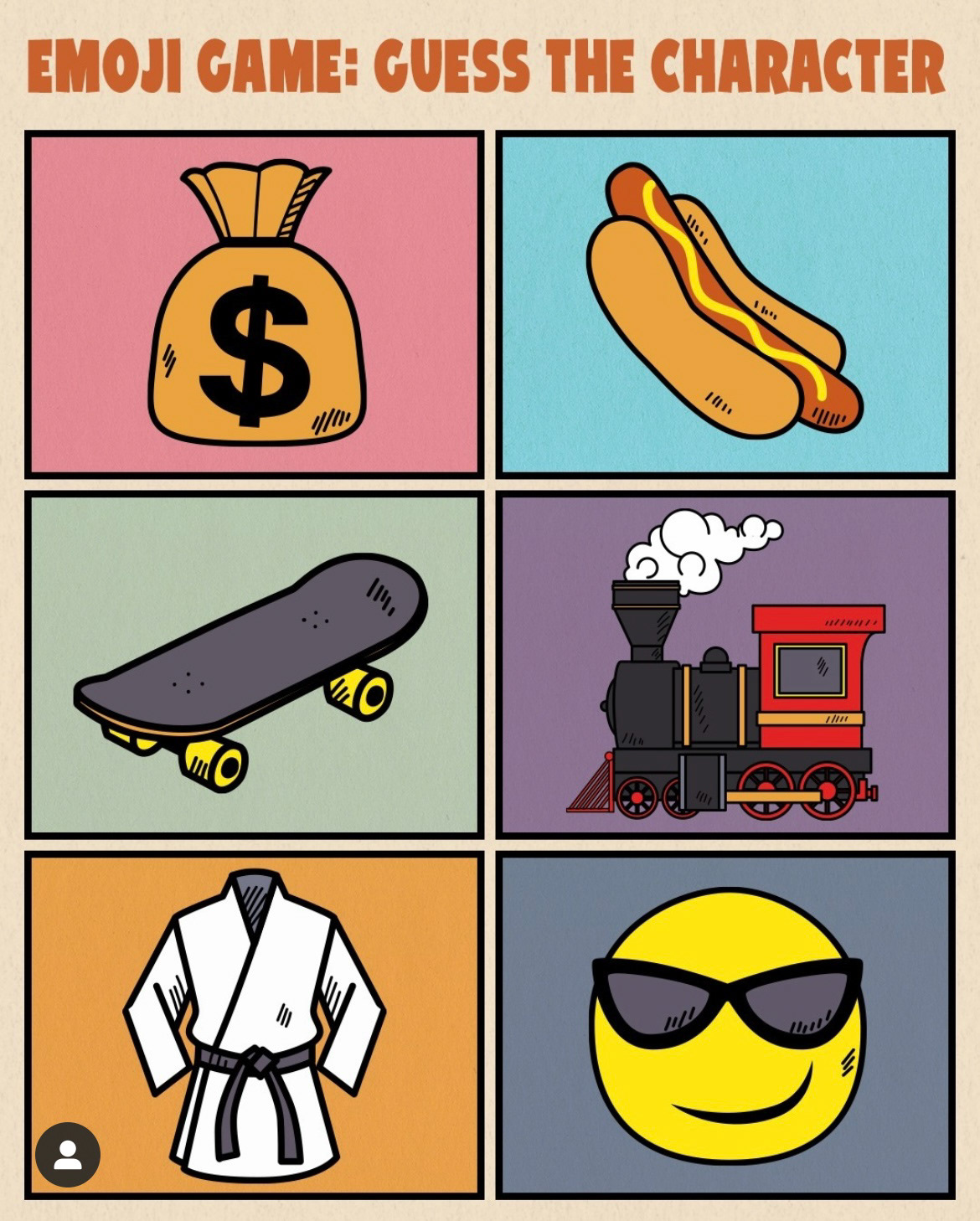Image resolution: width=980 pixels, height=1221 pixels.
Task: Show tagged people on this photo
Action: 68,1155
